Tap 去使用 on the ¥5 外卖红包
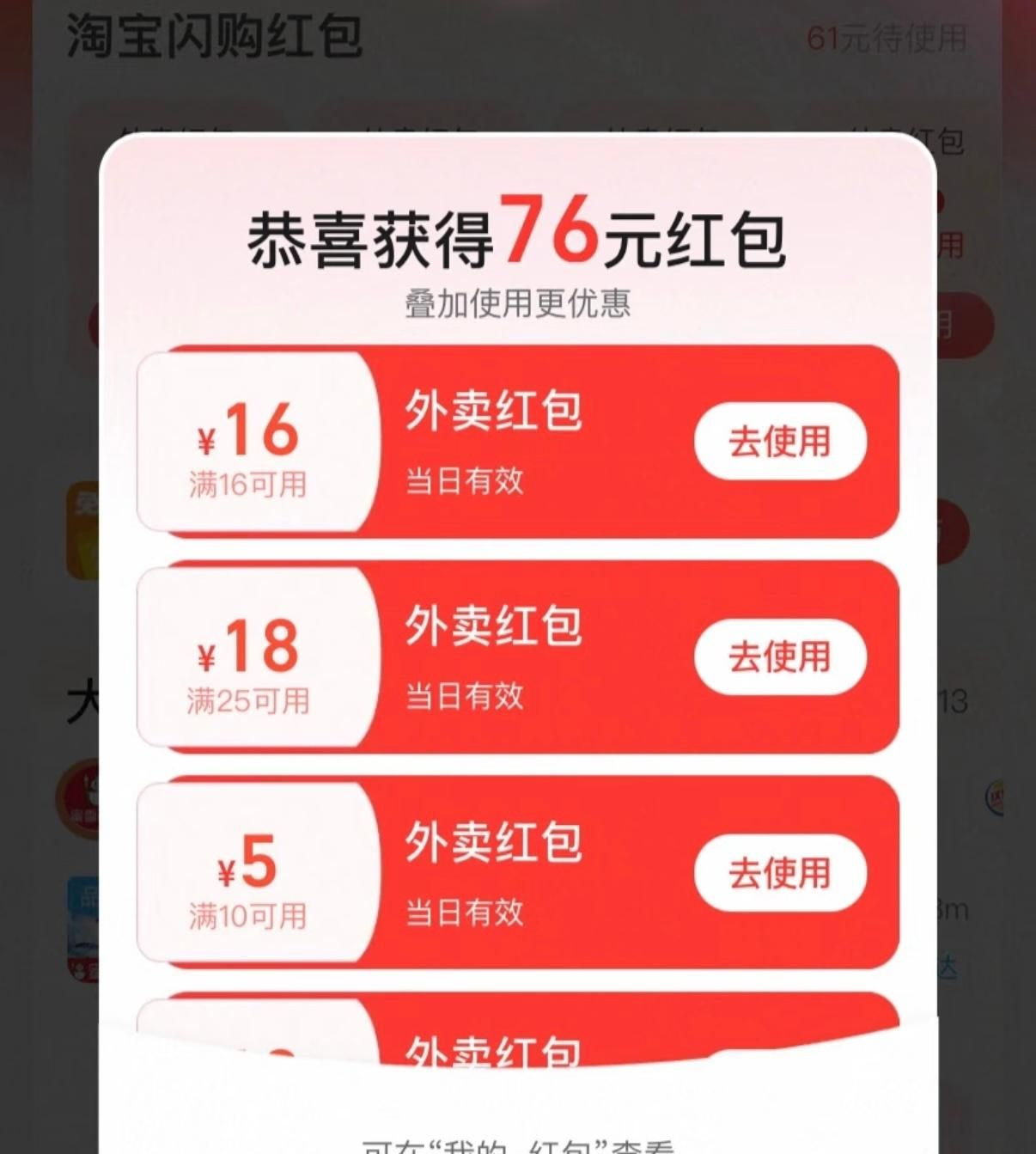This screenshot has width=1036, height=1154. 779,873
